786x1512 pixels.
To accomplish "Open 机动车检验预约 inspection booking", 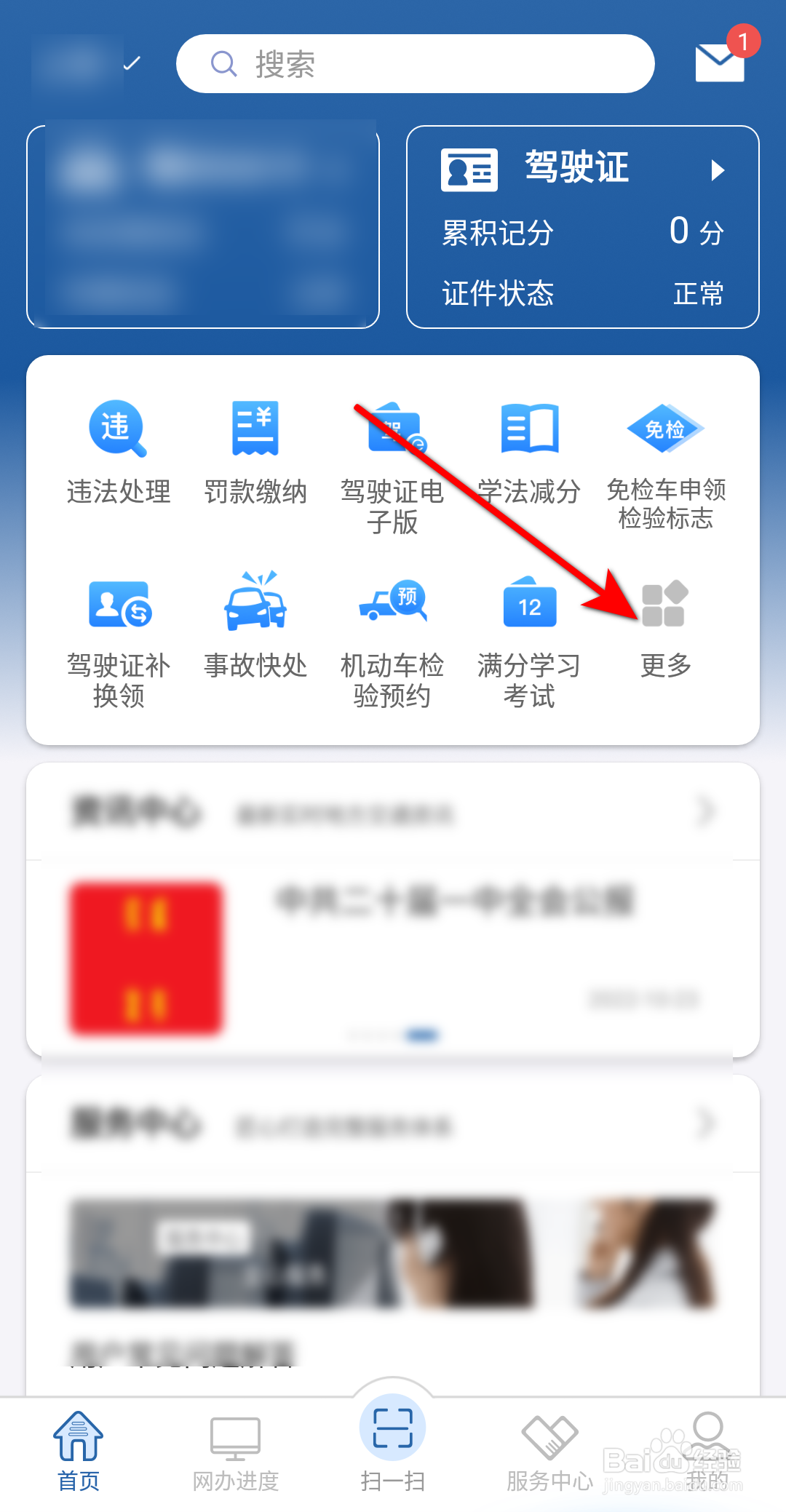I will [x=393, y=640].
